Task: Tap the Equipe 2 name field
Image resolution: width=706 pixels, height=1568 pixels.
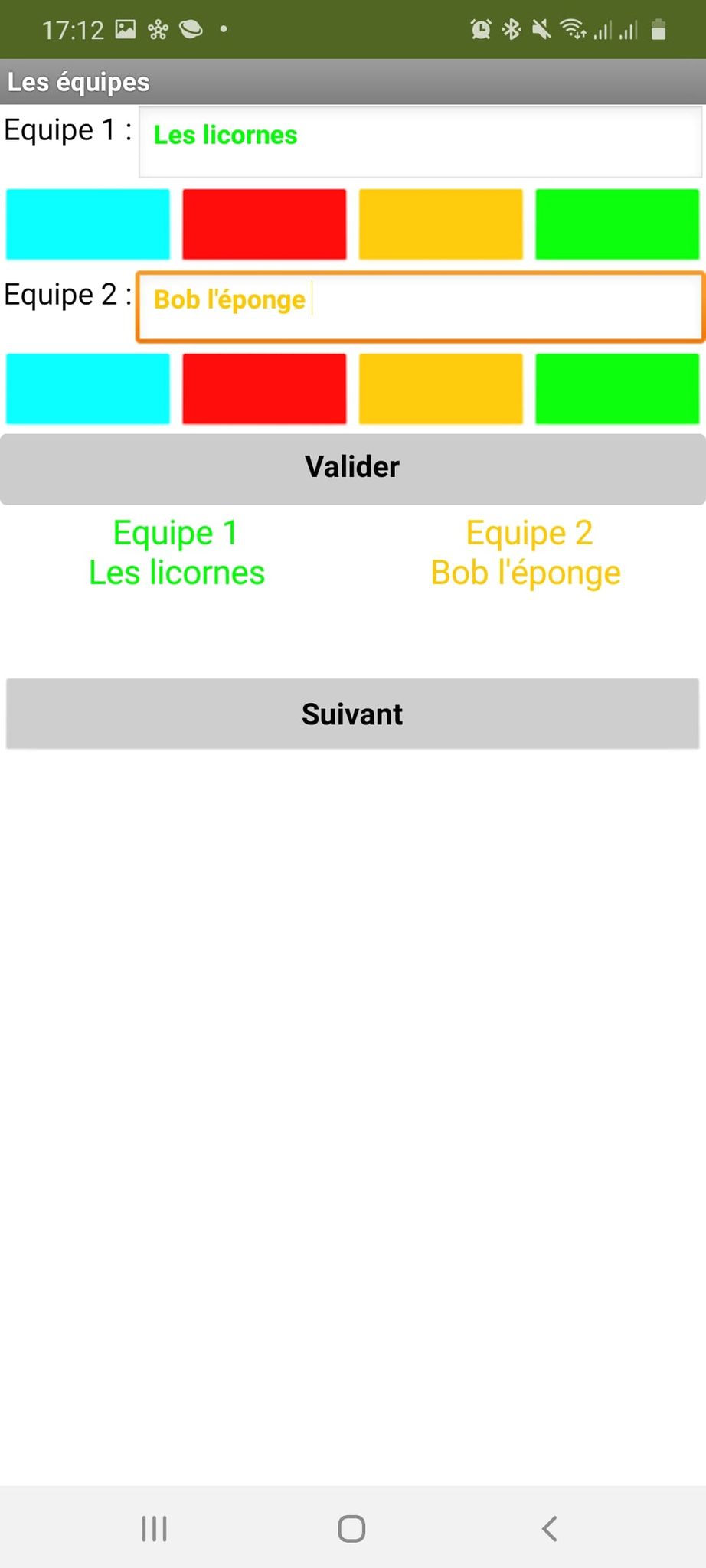Action: (420, 306)
